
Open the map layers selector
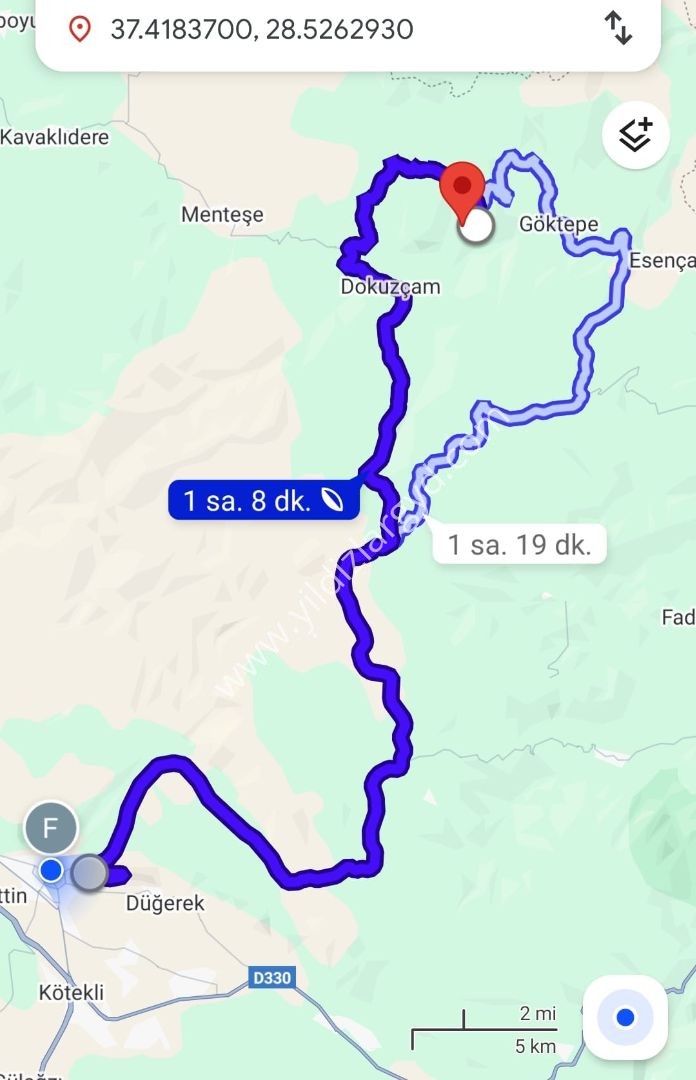[635, 135]
